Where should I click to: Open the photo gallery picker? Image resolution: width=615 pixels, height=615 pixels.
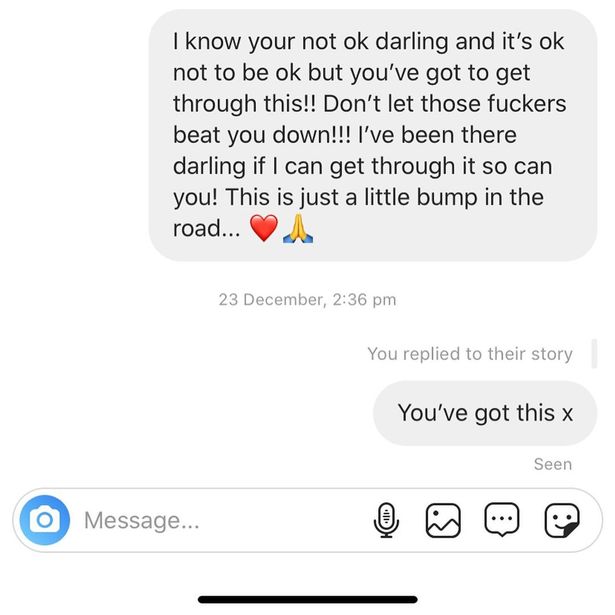pyautogui.click(x=443, y=520)
